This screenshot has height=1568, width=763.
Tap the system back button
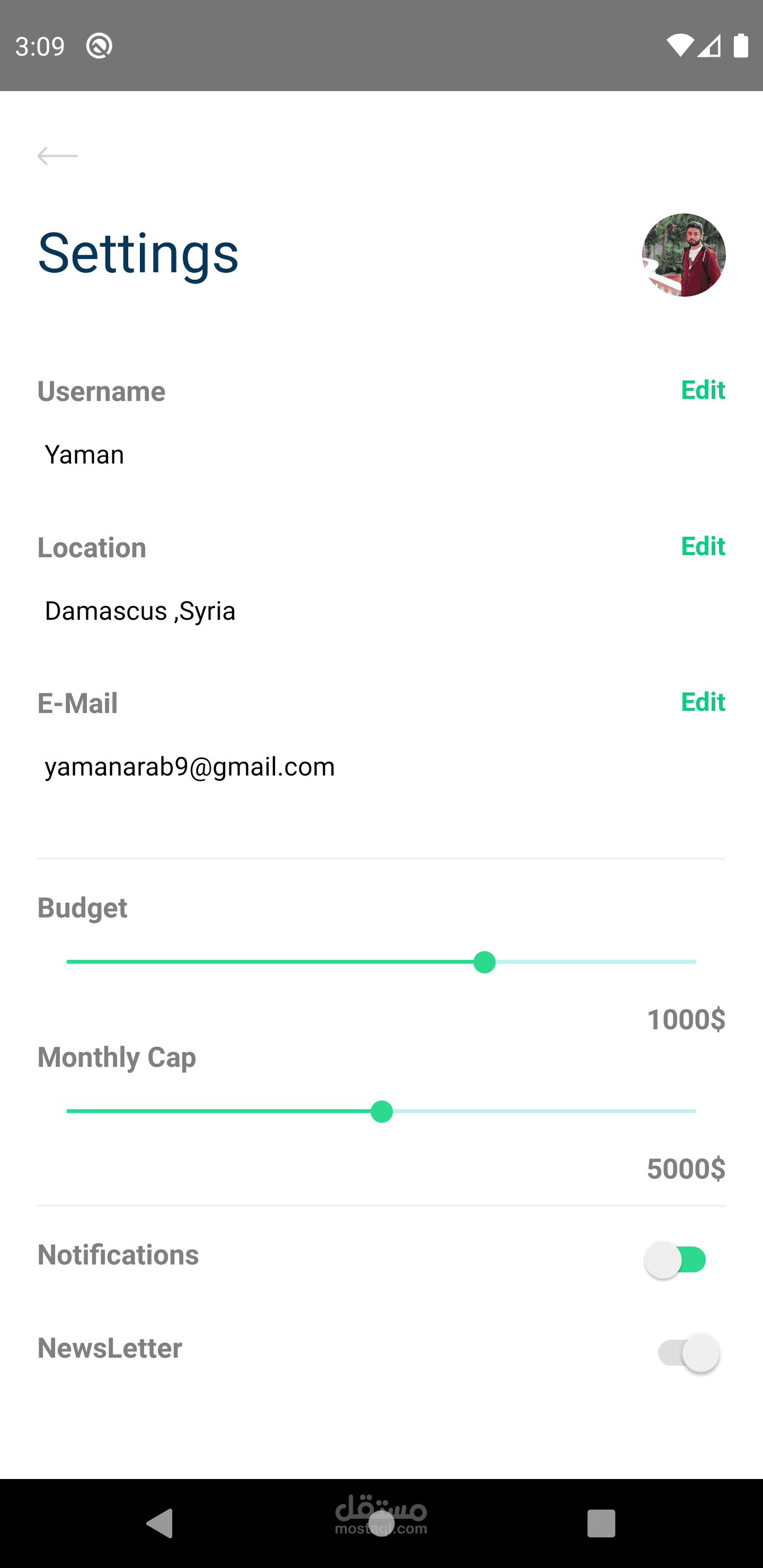(x=160, y=1523)
